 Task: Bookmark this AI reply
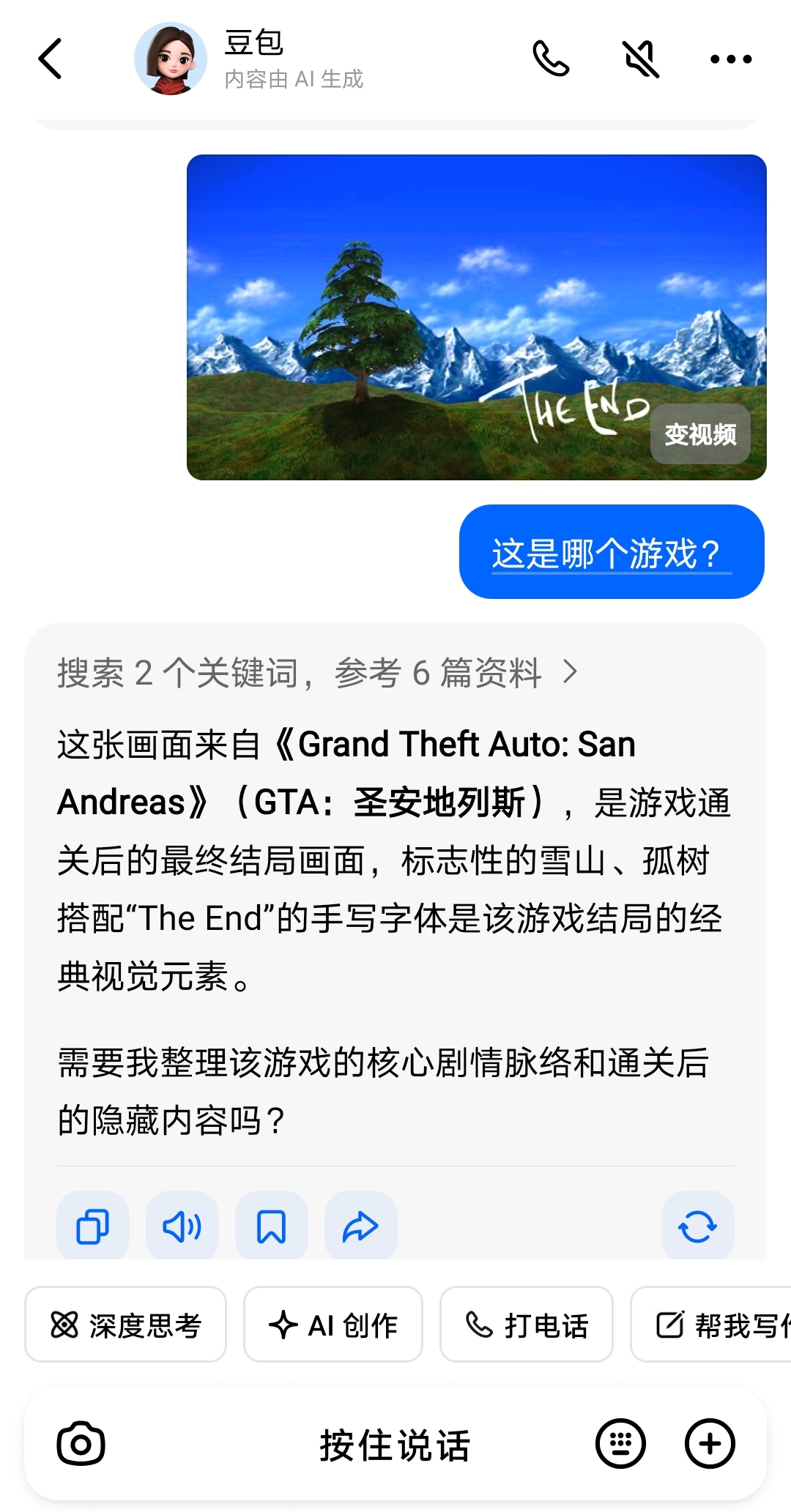pos(272,1226)
